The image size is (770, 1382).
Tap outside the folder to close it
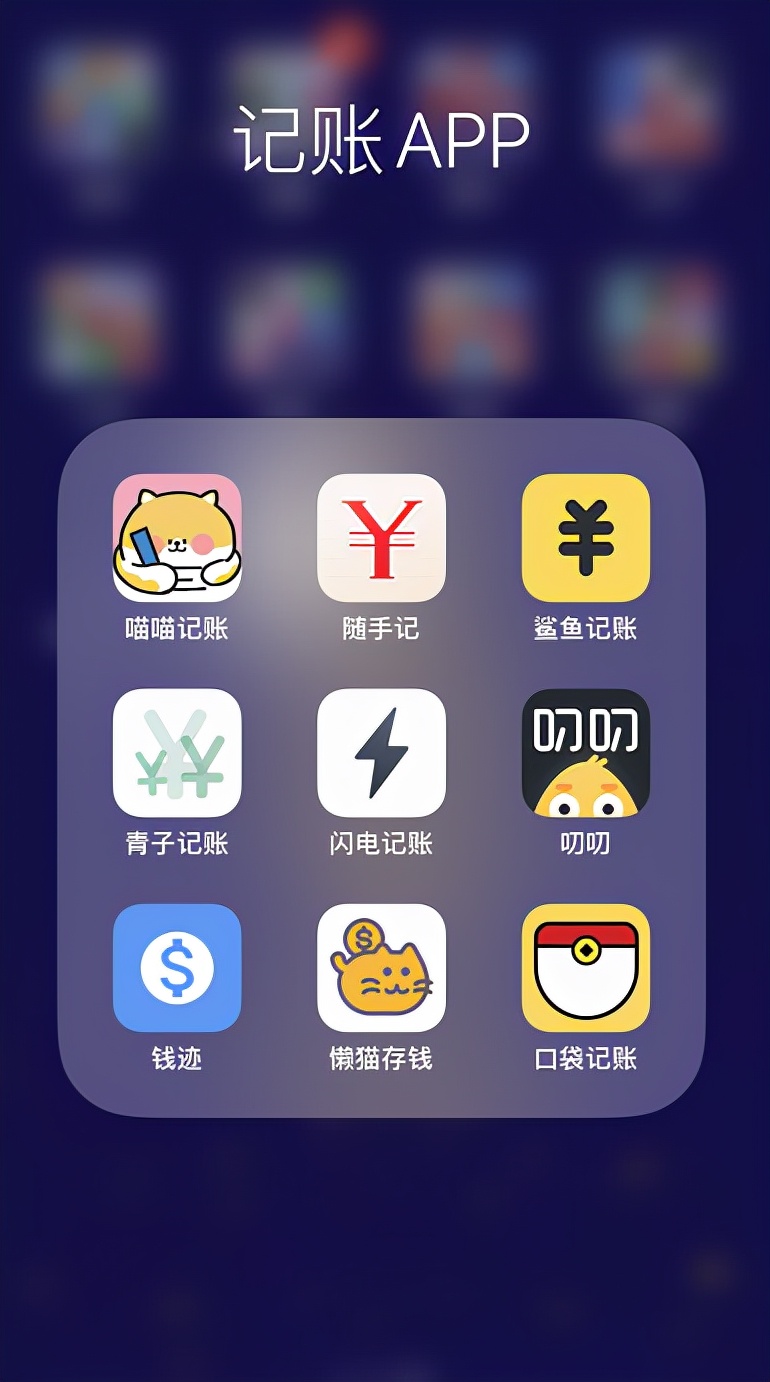pyautogui.click(x=385, y=1250)
